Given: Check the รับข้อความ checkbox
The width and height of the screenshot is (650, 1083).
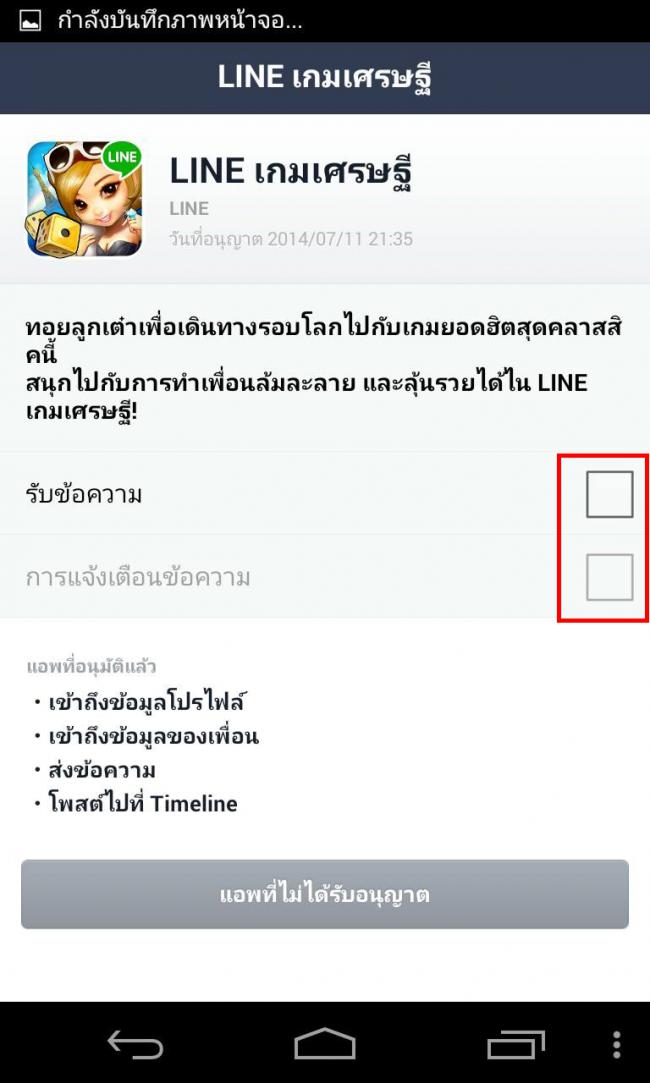Looking at the screenshot, I should (x=609, y=494).
